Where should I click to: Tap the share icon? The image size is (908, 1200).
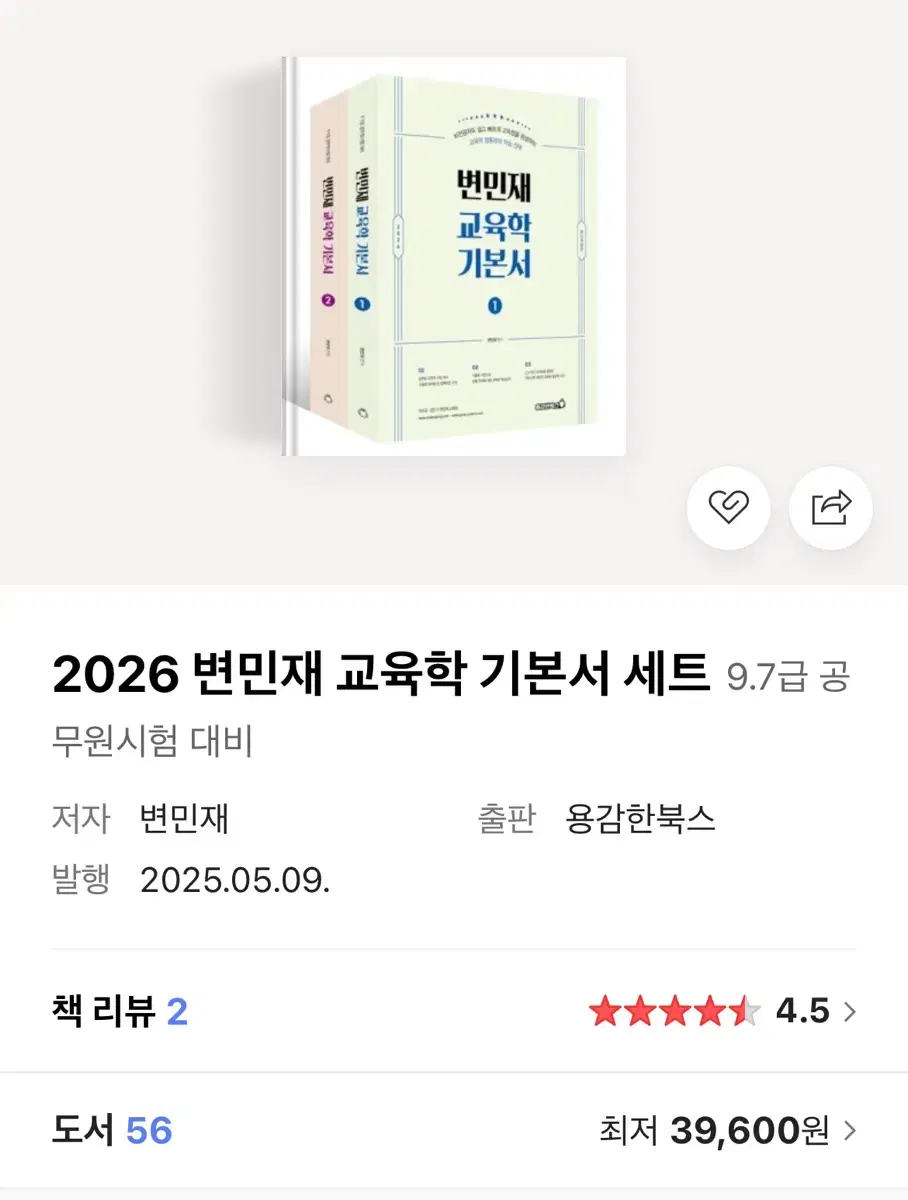point(830,508)
